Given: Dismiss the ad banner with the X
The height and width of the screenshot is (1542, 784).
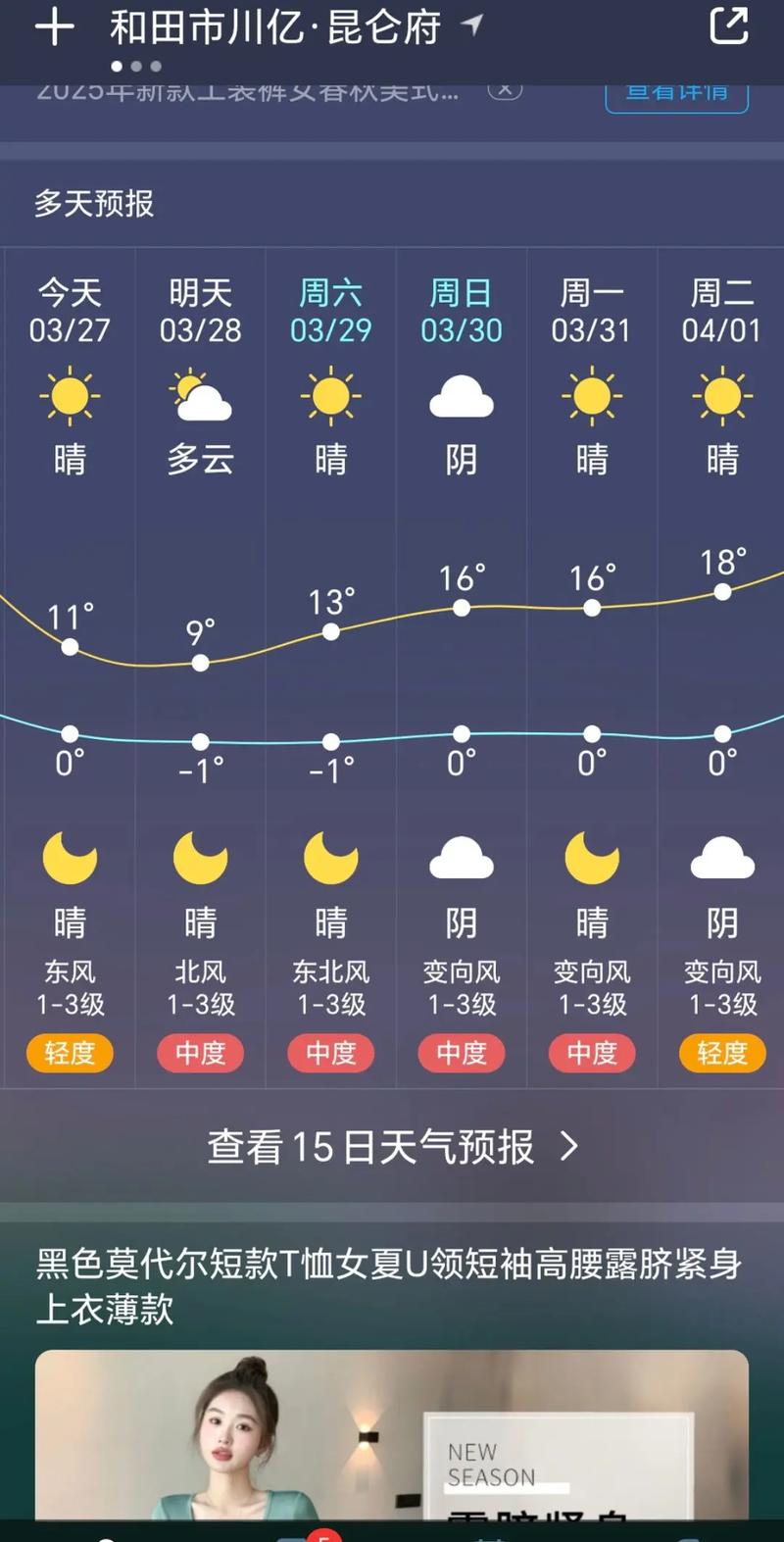Looking at the screenshot, I should click(x=507, y=88).
